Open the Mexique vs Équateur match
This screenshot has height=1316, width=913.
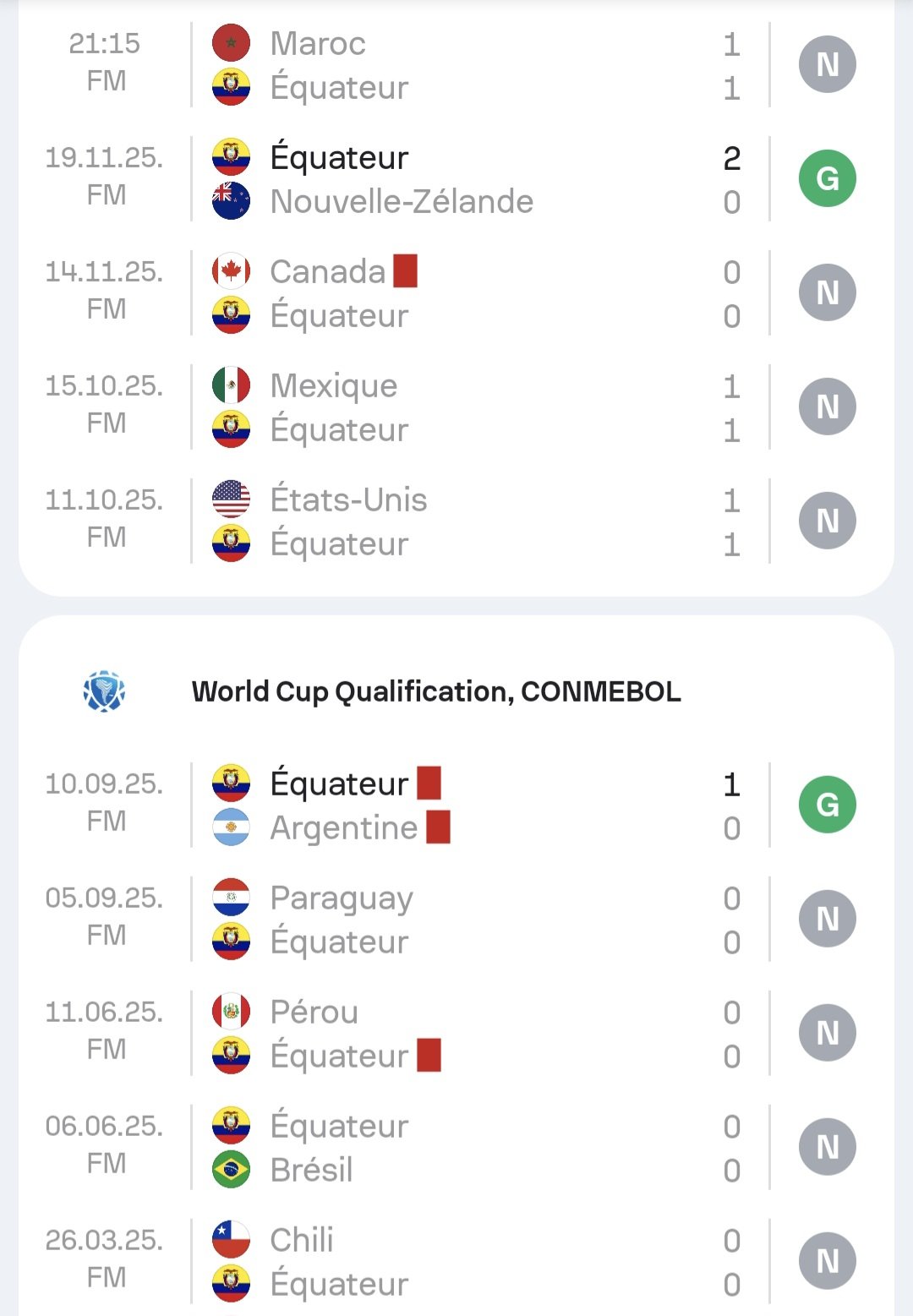[x=456, y=407]
